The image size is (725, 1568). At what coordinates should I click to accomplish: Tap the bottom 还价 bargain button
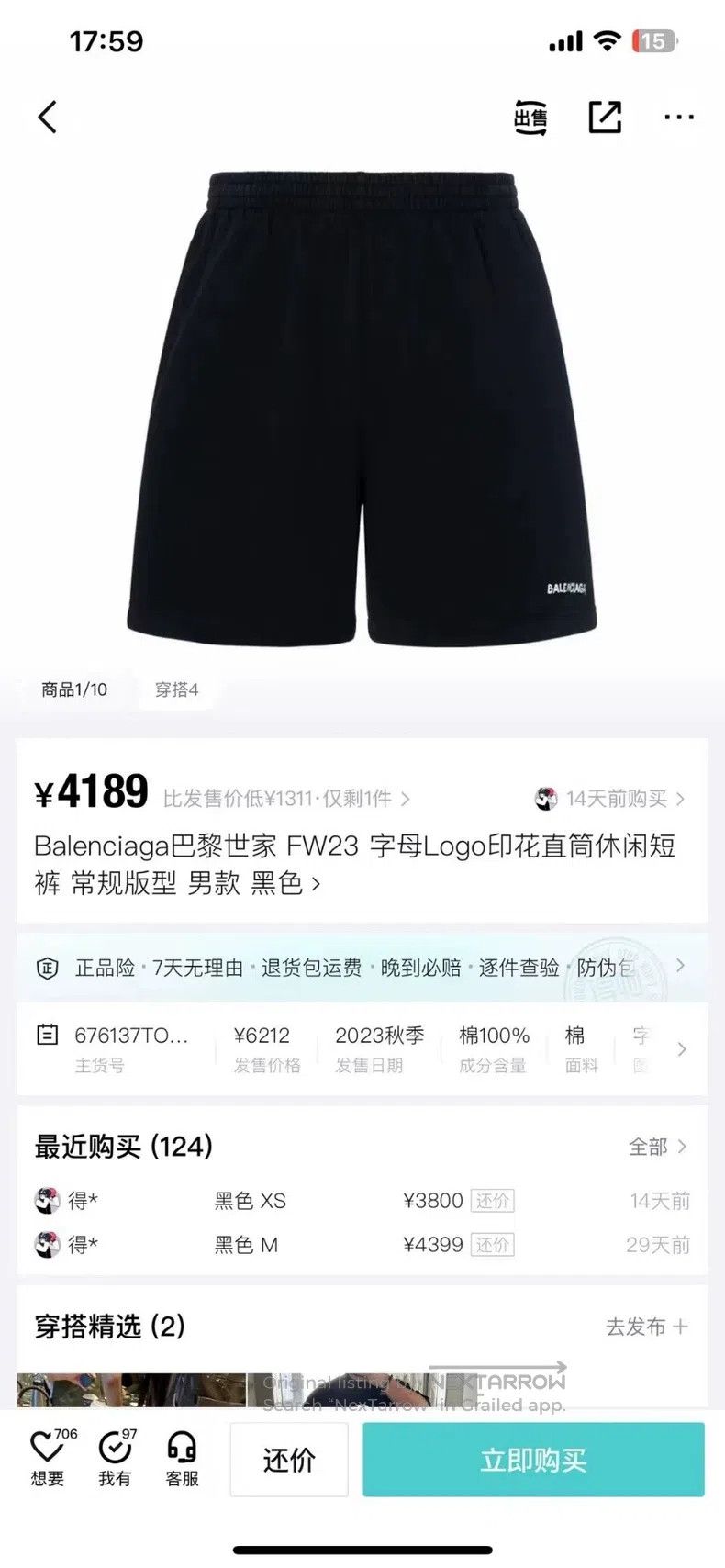tap(289, 1460)
